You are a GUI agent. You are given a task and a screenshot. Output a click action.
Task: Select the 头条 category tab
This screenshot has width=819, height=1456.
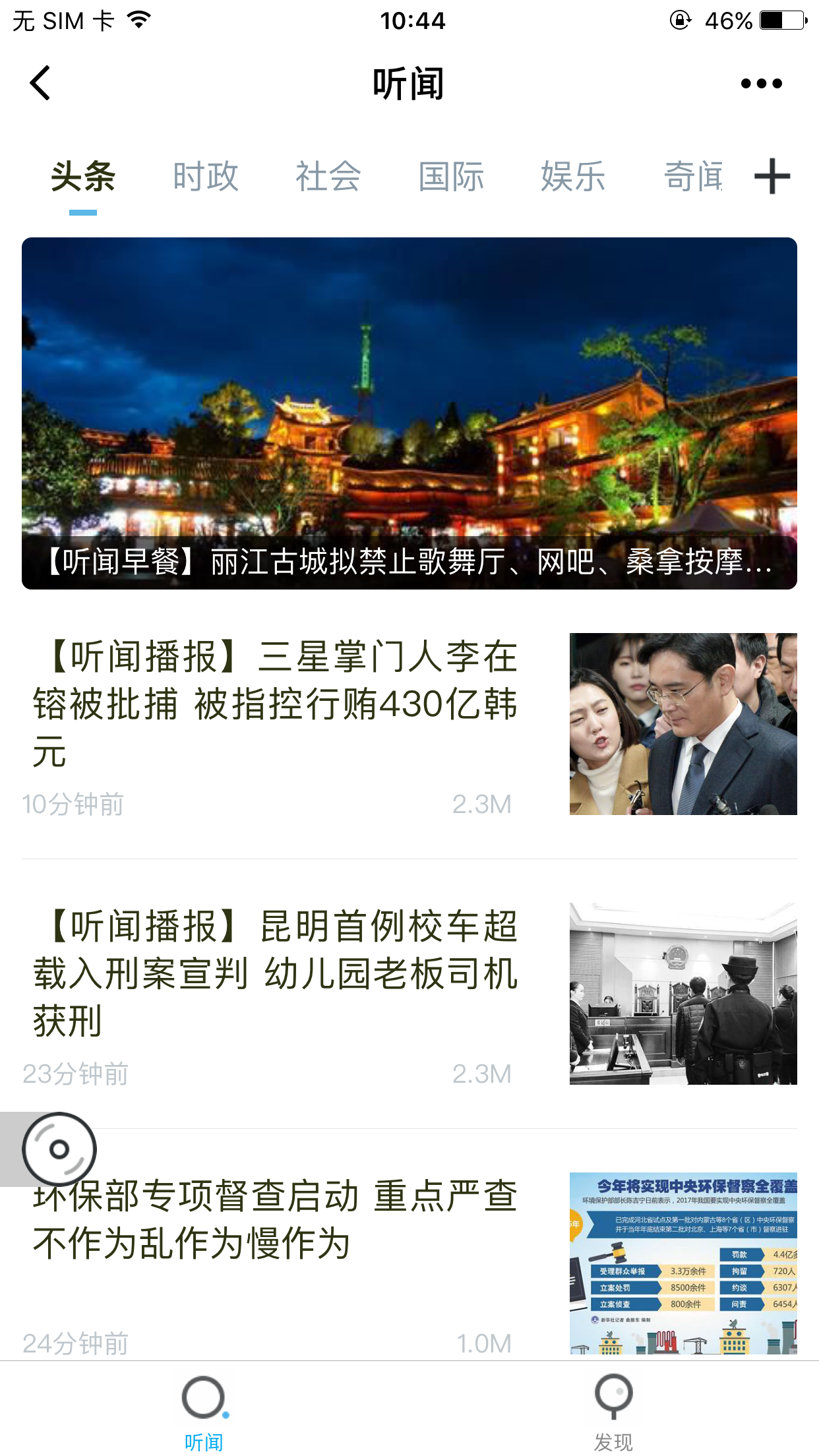pyautogui.click(x=83, y=177)
